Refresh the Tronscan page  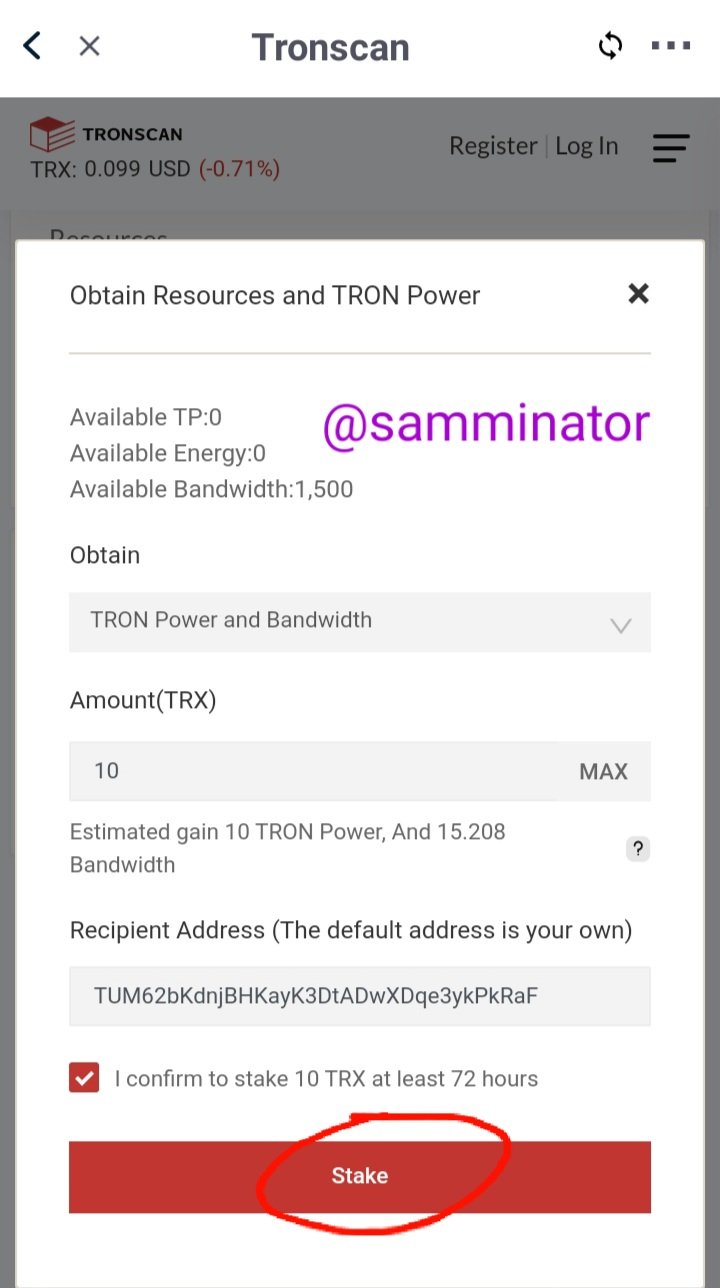(x=610, y=46)
